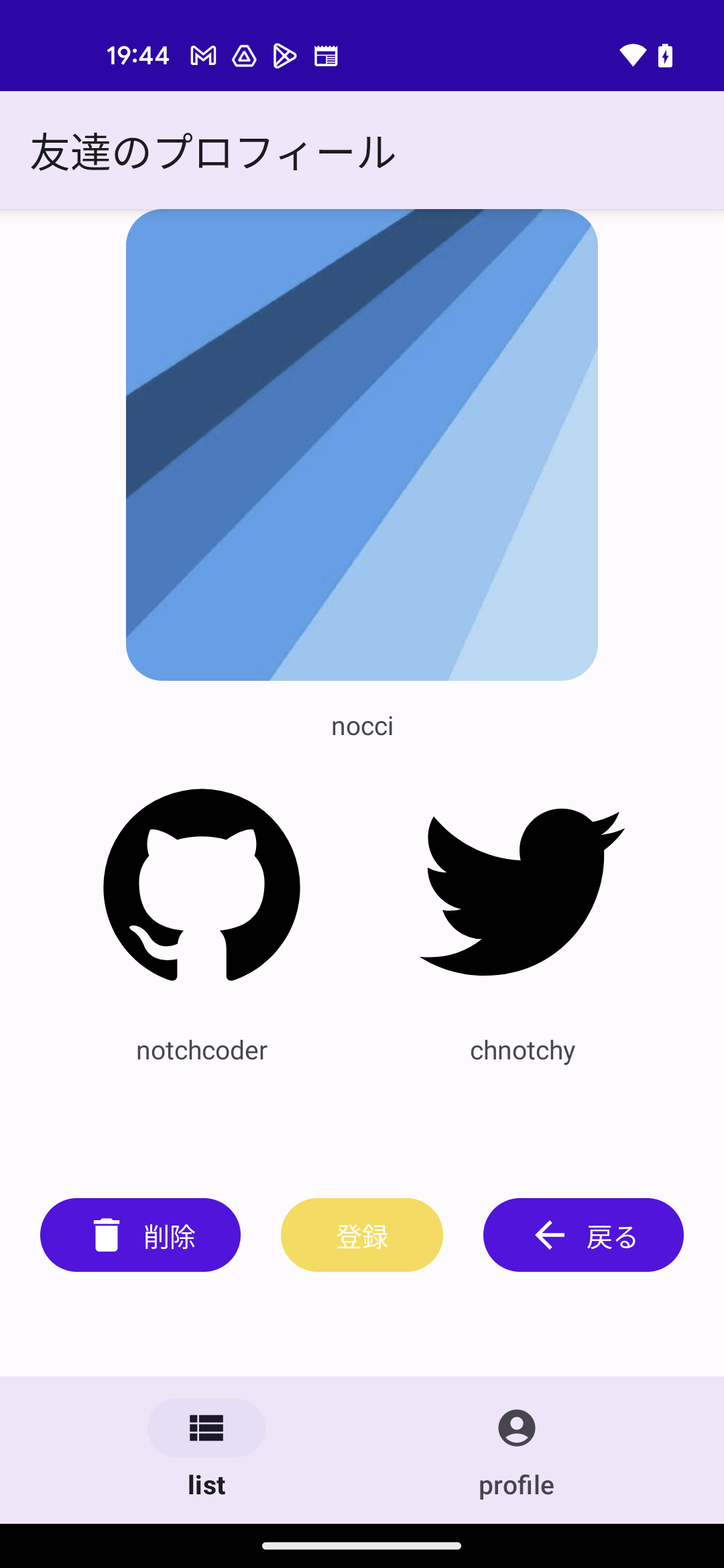The height and width of the screenshot is (1568, 724).
Task: Open the Twitter bird icon for chnotchy
Action: (522, 891)
